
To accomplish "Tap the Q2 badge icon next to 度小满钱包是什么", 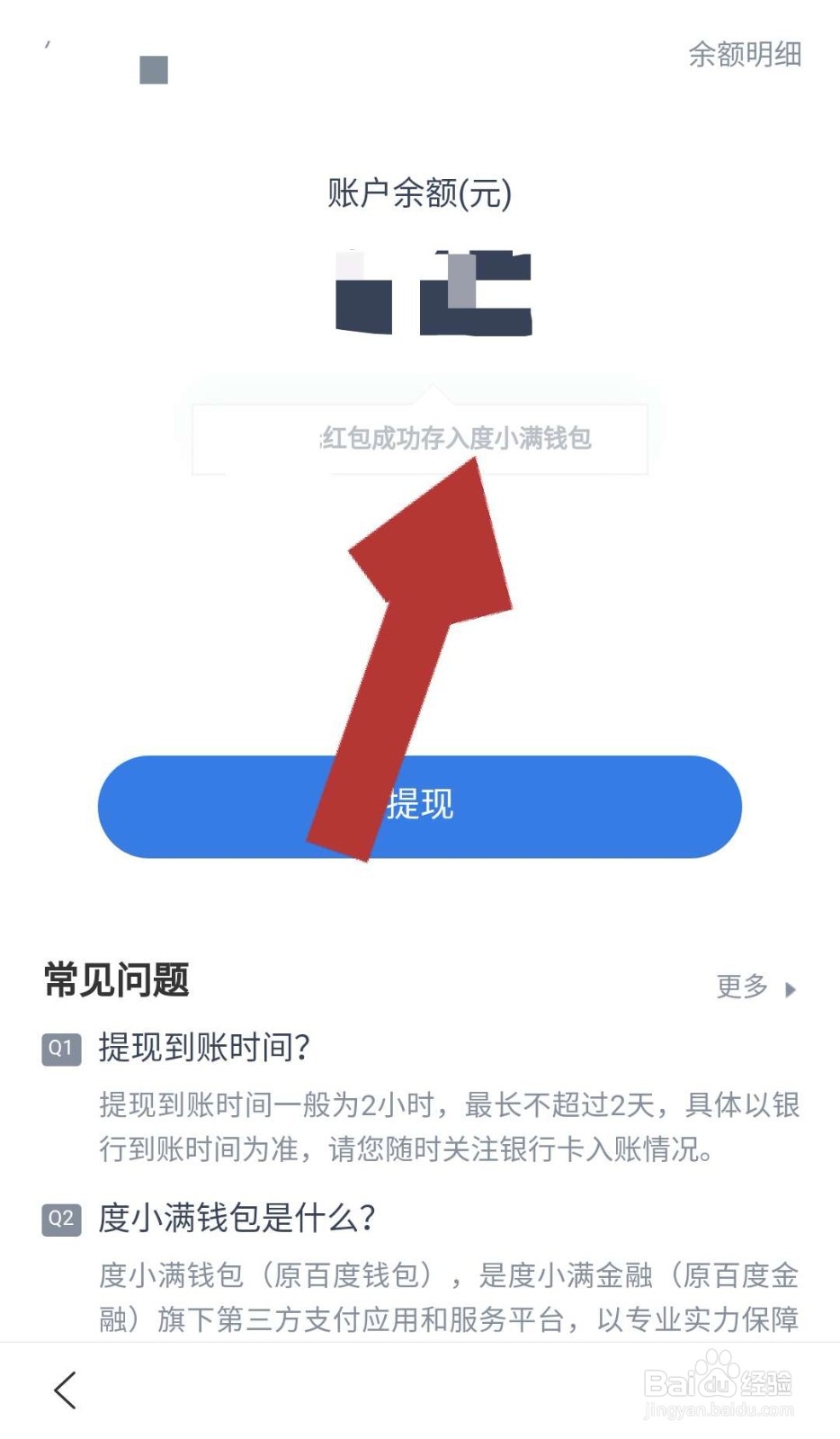I will pyautogui.click(x=61, y=1221).
